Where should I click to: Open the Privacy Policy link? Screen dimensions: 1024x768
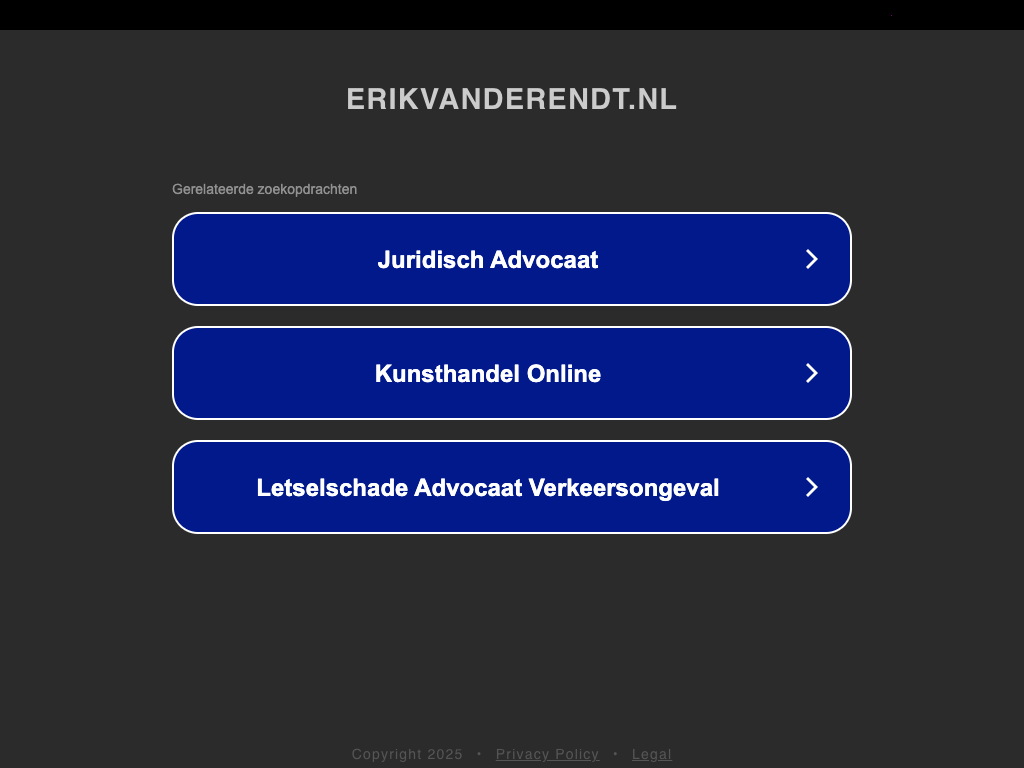click(547, 754)
